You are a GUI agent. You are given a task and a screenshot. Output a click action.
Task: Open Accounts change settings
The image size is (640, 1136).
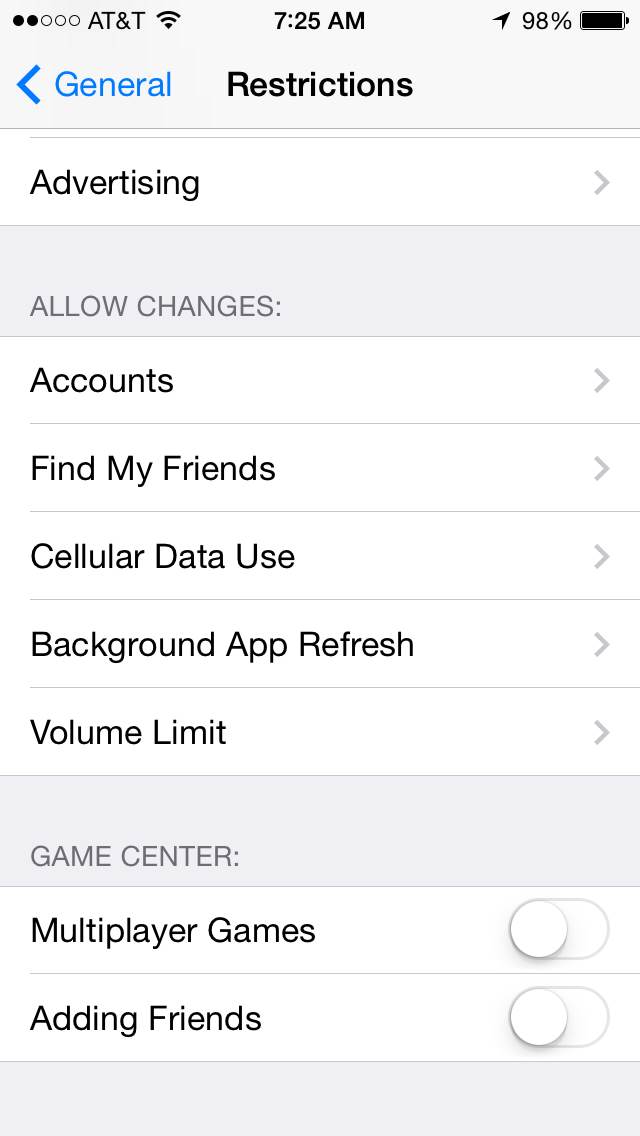coord(320,380)
